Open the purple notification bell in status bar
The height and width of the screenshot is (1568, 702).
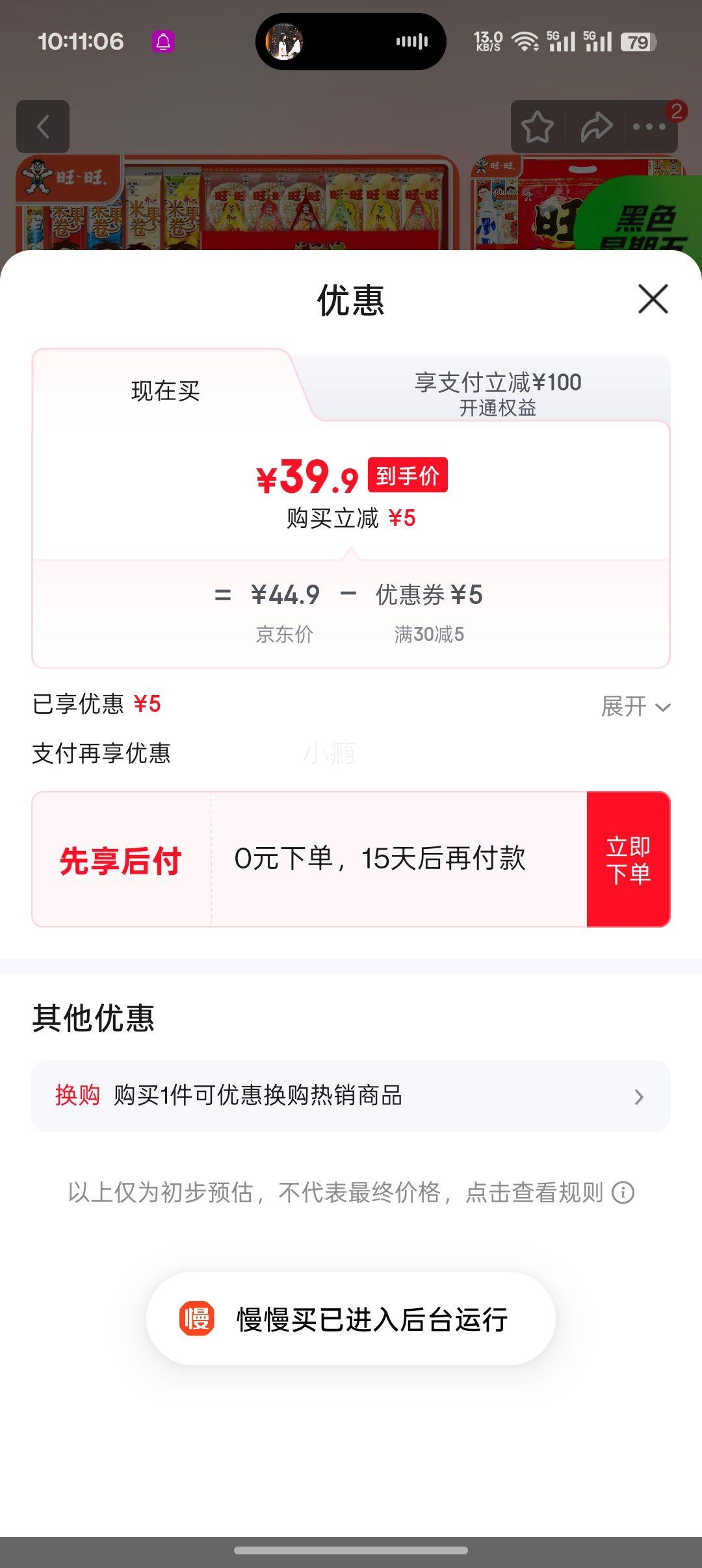point(164,42)
